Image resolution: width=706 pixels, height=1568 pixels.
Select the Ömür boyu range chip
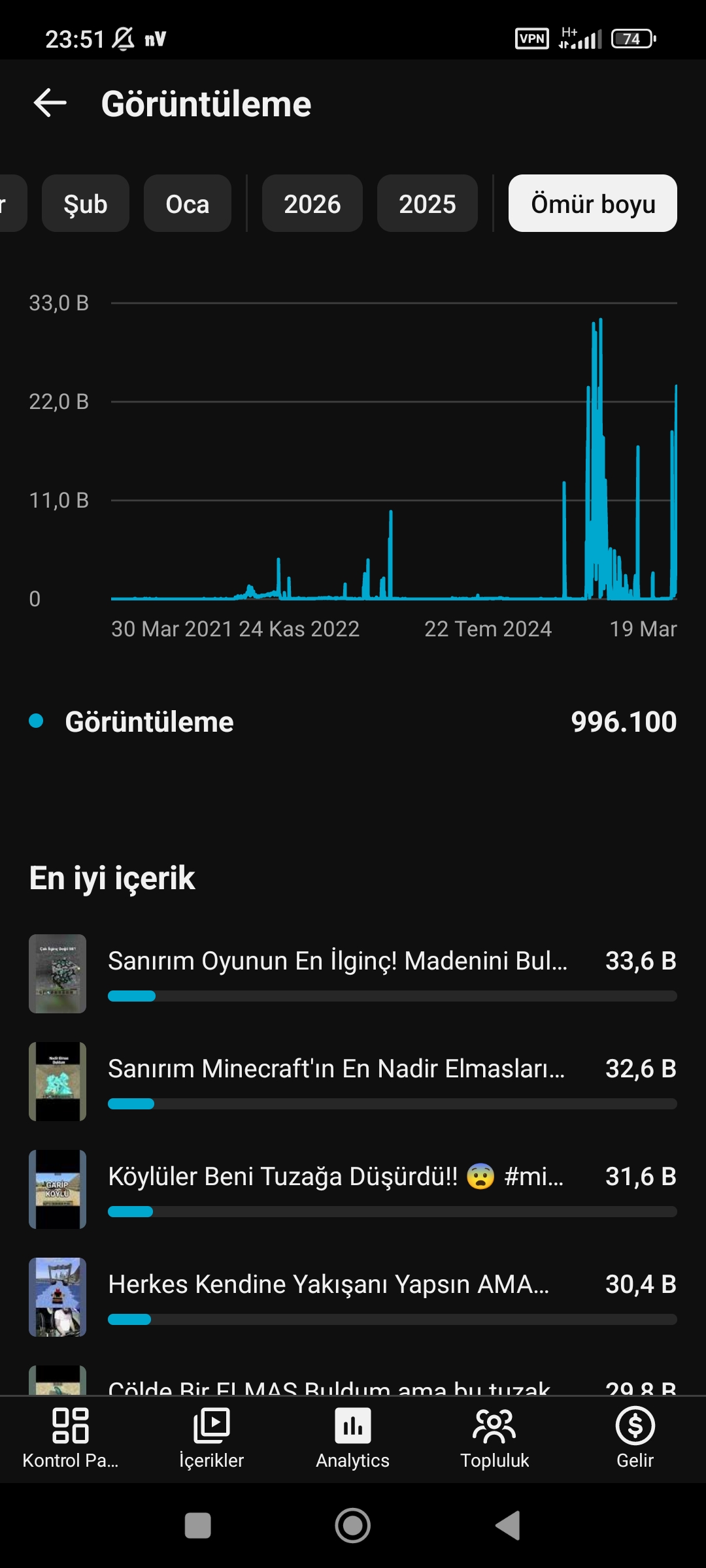pyautogui.click(x=593, y=203)
